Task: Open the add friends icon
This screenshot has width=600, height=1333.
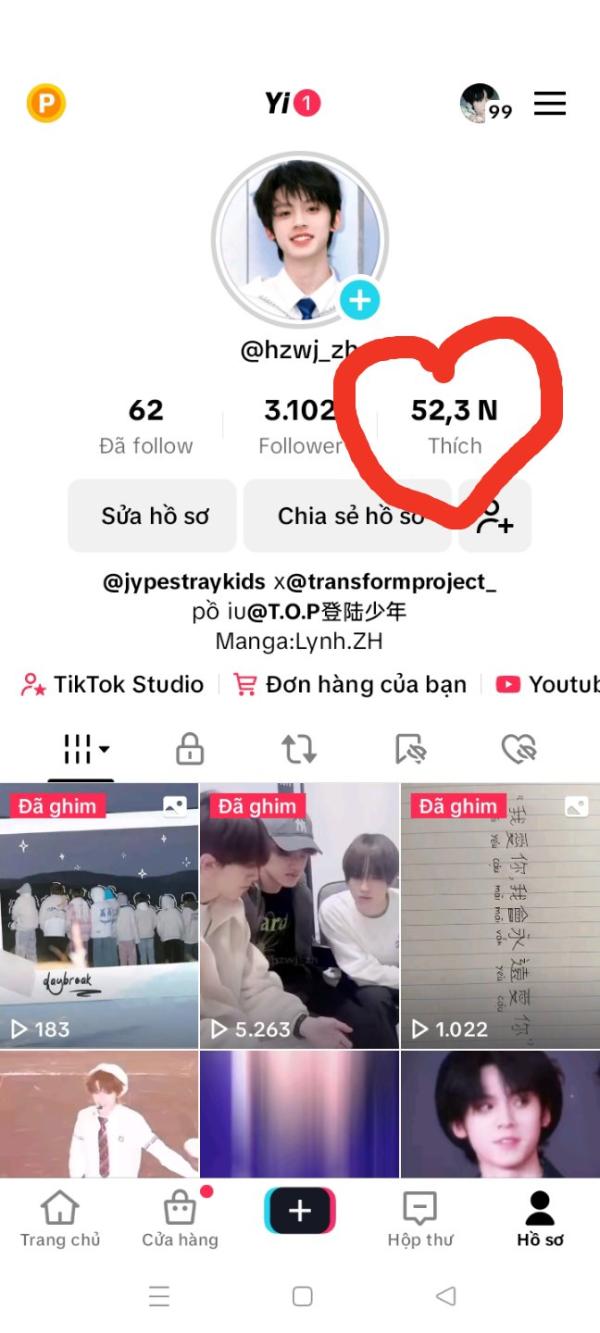Action: pyautogui.click(x=495, y=516)
